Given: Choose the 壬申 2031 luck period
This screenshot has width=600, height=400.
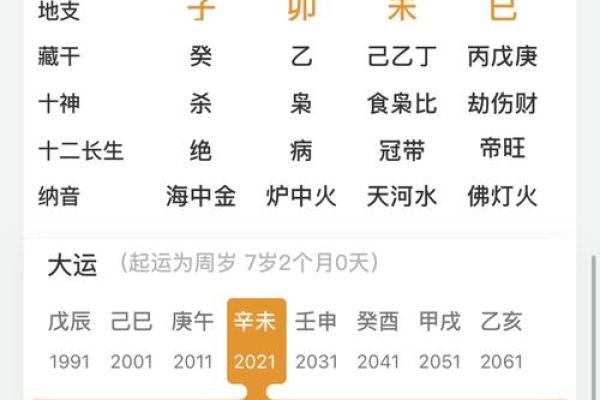Looking at the screenshot, I should coord(316,340).
